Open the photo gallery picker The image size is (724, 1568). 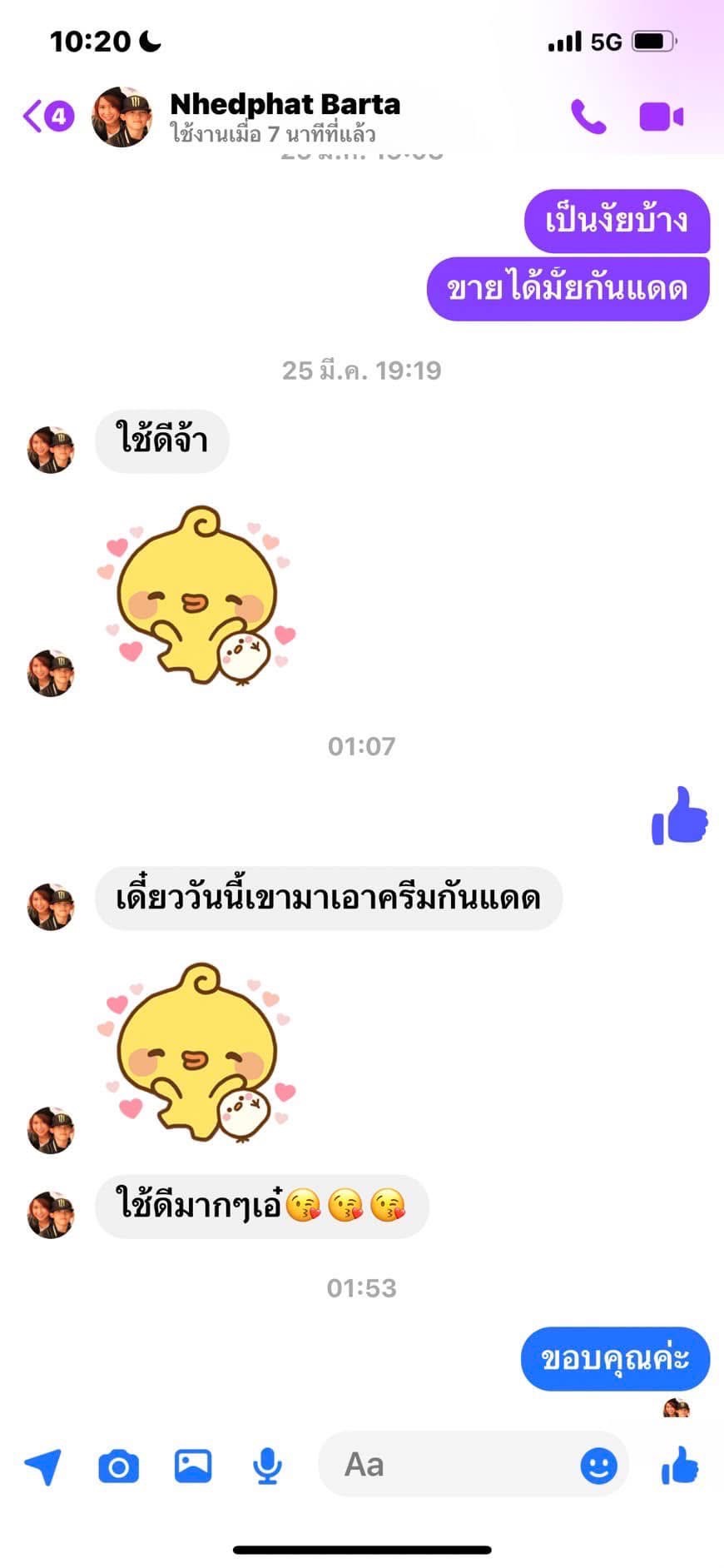(192, 1466)
